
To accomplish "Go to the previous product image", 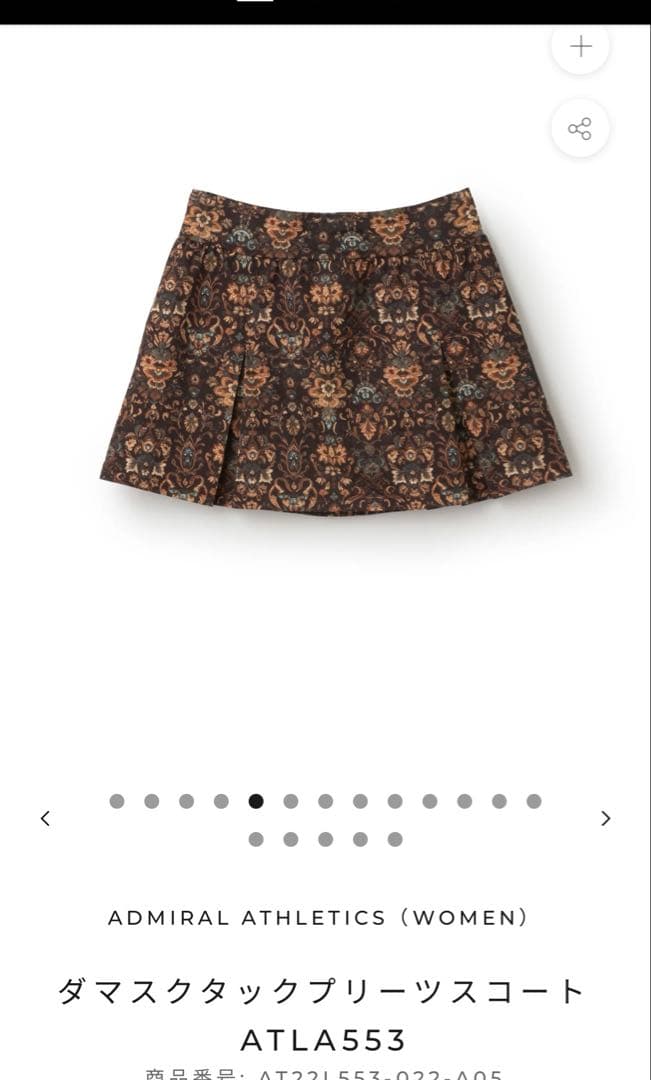I will (x=45, y=818).
